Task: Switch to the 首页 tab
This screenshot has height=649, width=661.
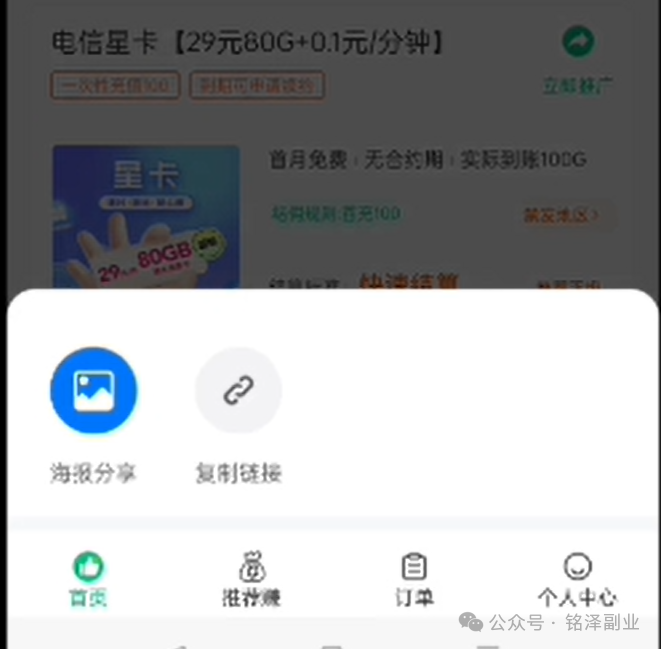Action: (88, 580)
